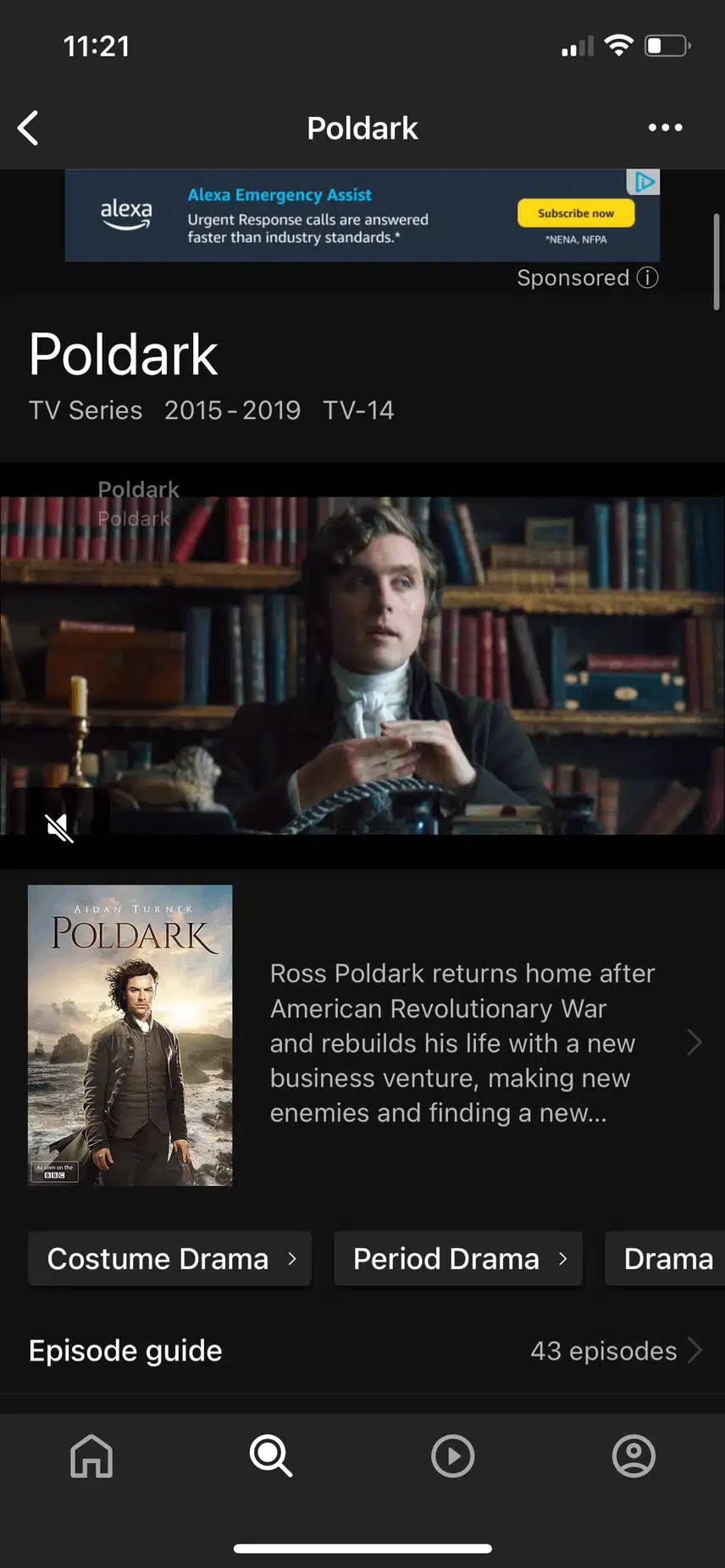Open the Poldark poster image

pyautogui.click(x=130, y=1035)
